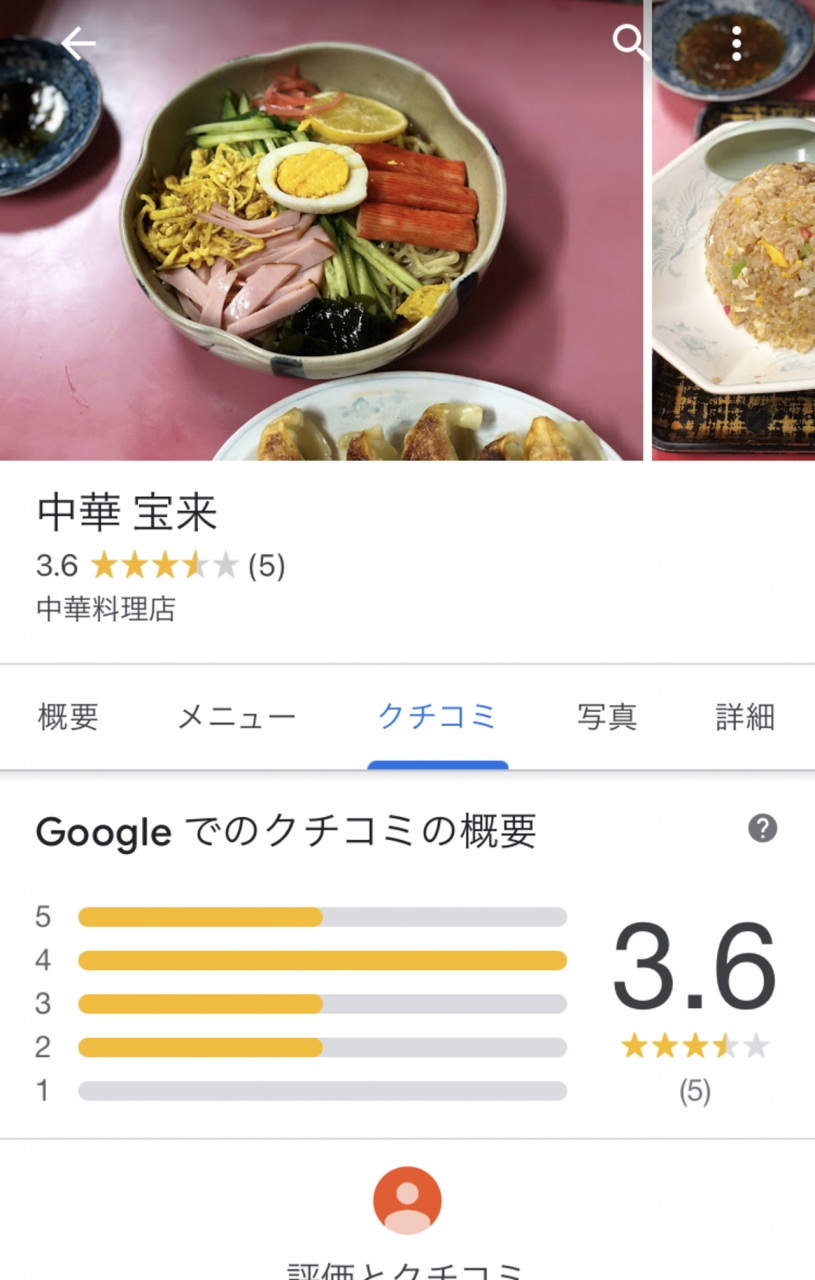
Task: Filter reviews by the 5-star bar
Action: click(322, 917)
